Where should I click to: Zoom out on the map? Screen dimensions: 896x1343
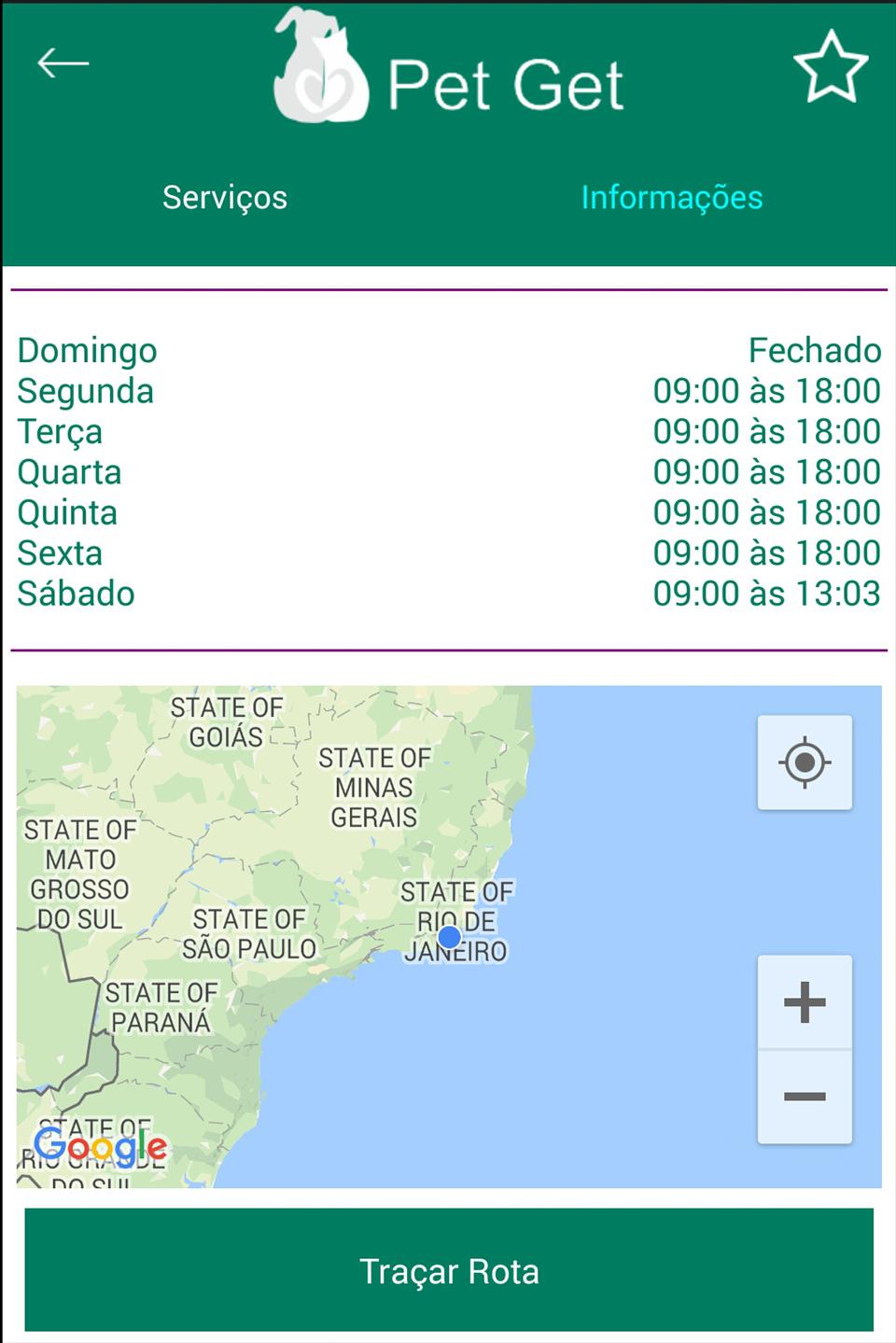[x=805, y=1097]
